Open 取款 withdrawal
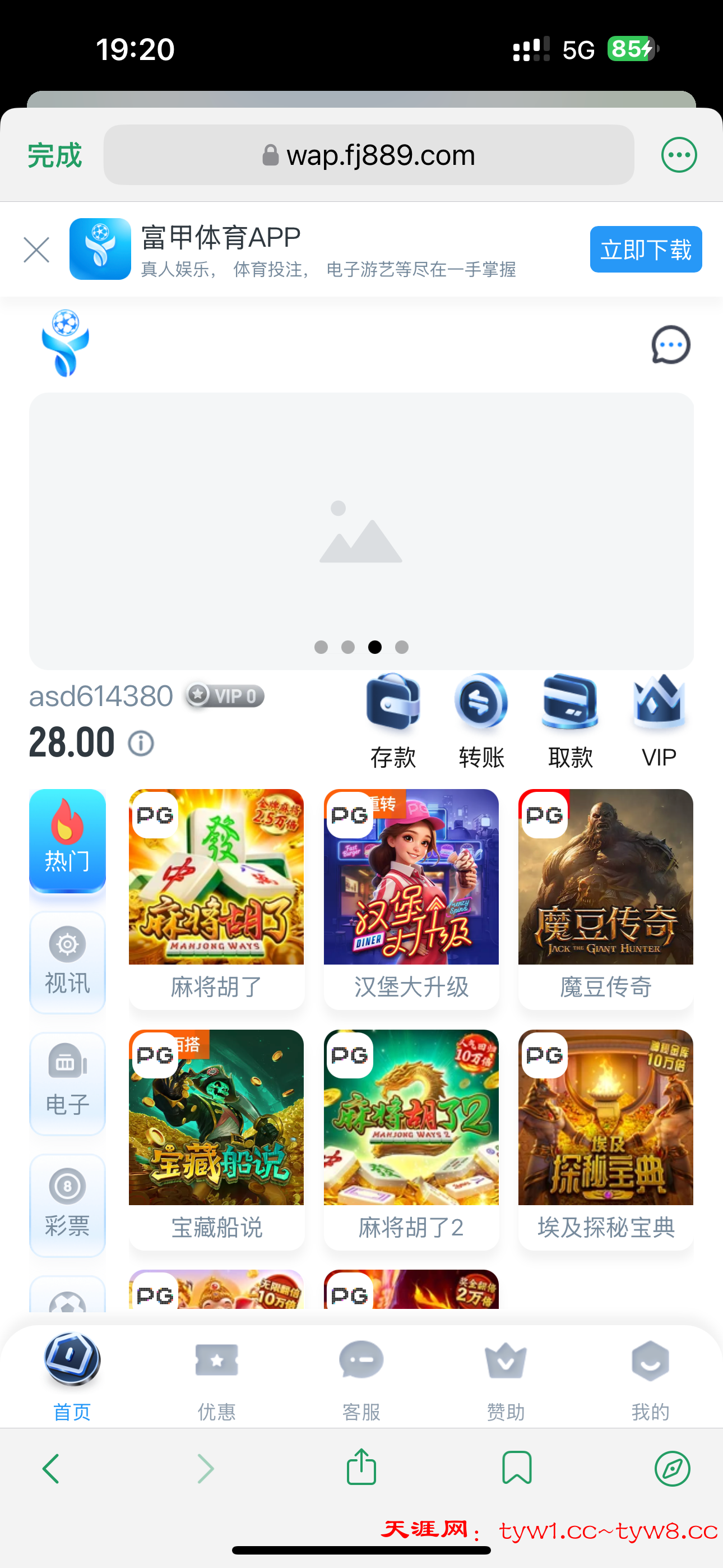723x1568 pixels. point(570,721)
